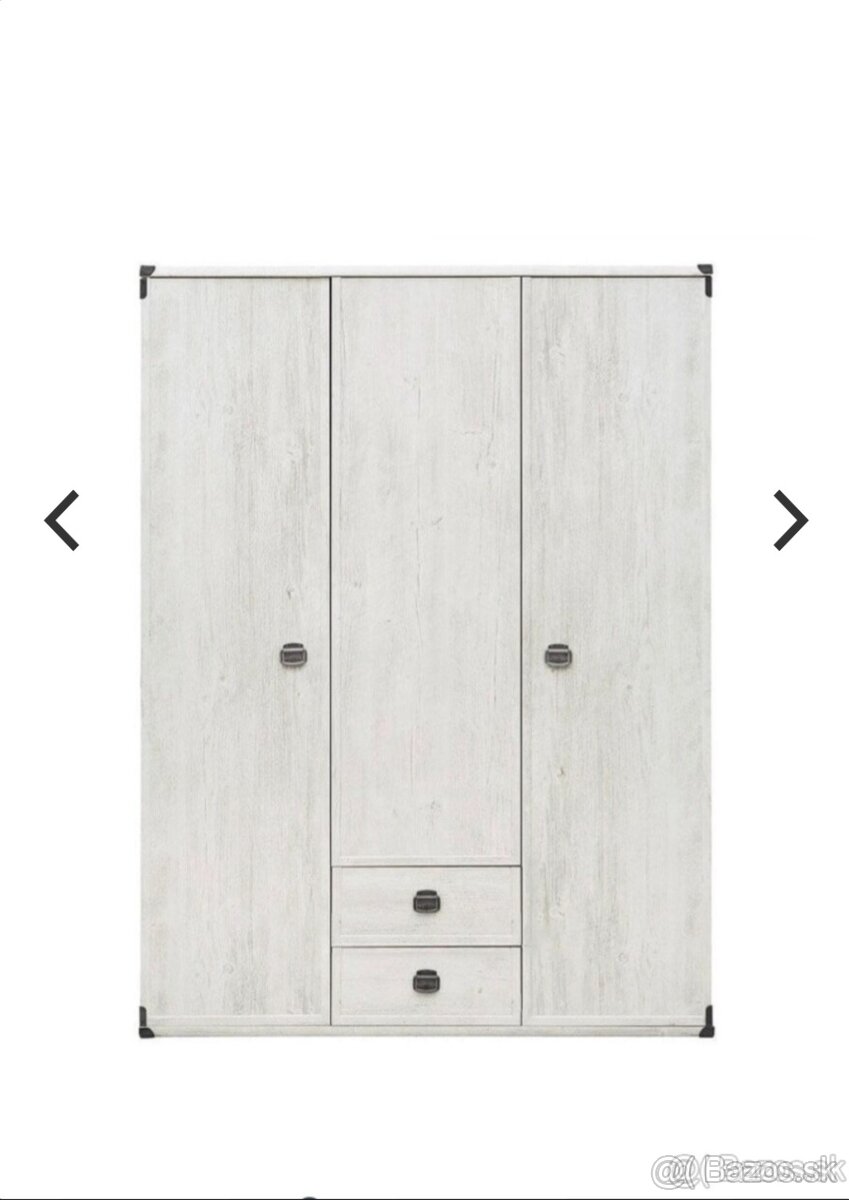849x1200 pixels.
Task: Go to the previous photo
Action: pyautogui.click(x=62, y=520)
